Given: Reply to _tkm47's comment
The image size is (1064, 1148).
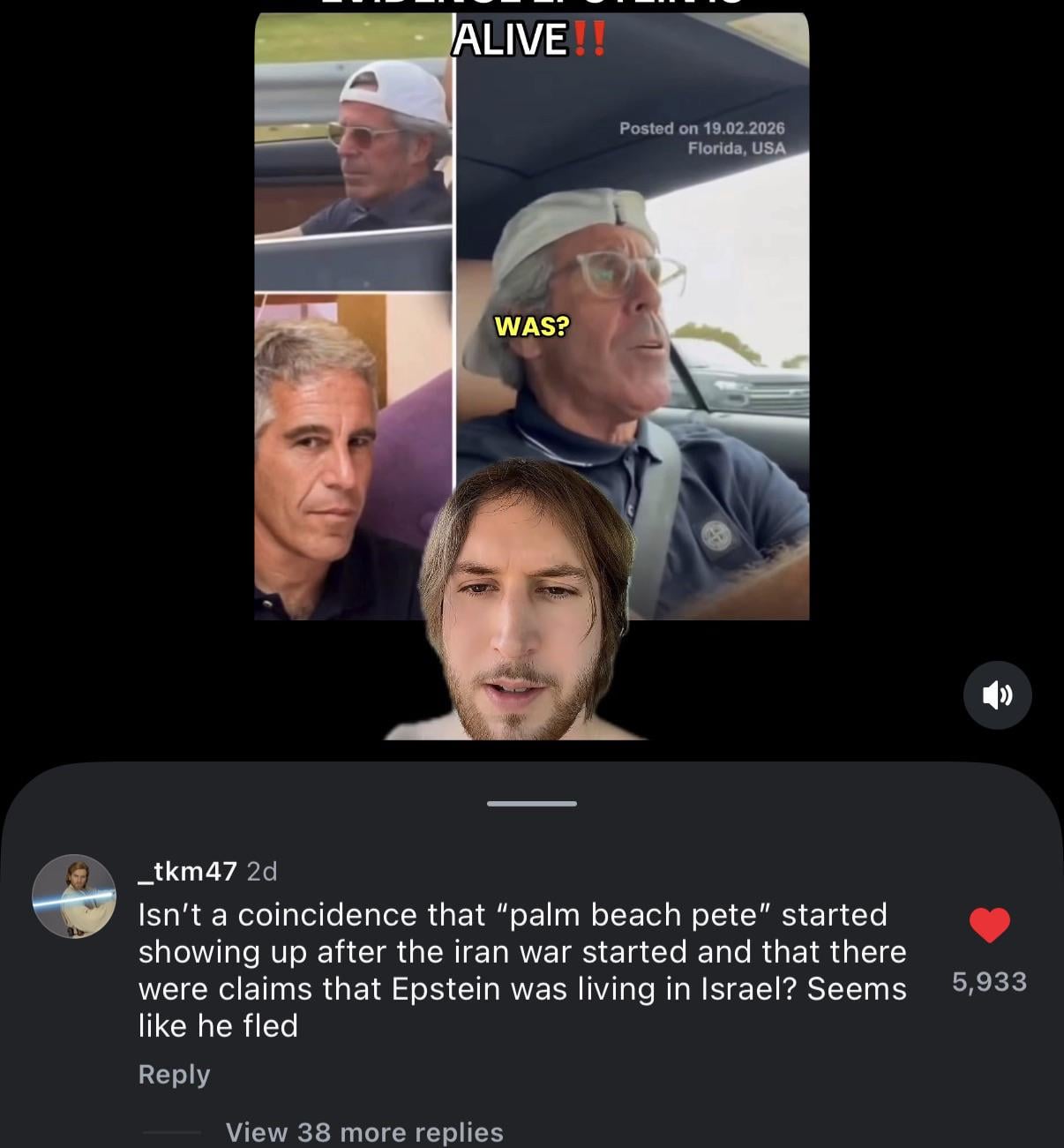Looking at the screenshot, I should pos(174,1074).
